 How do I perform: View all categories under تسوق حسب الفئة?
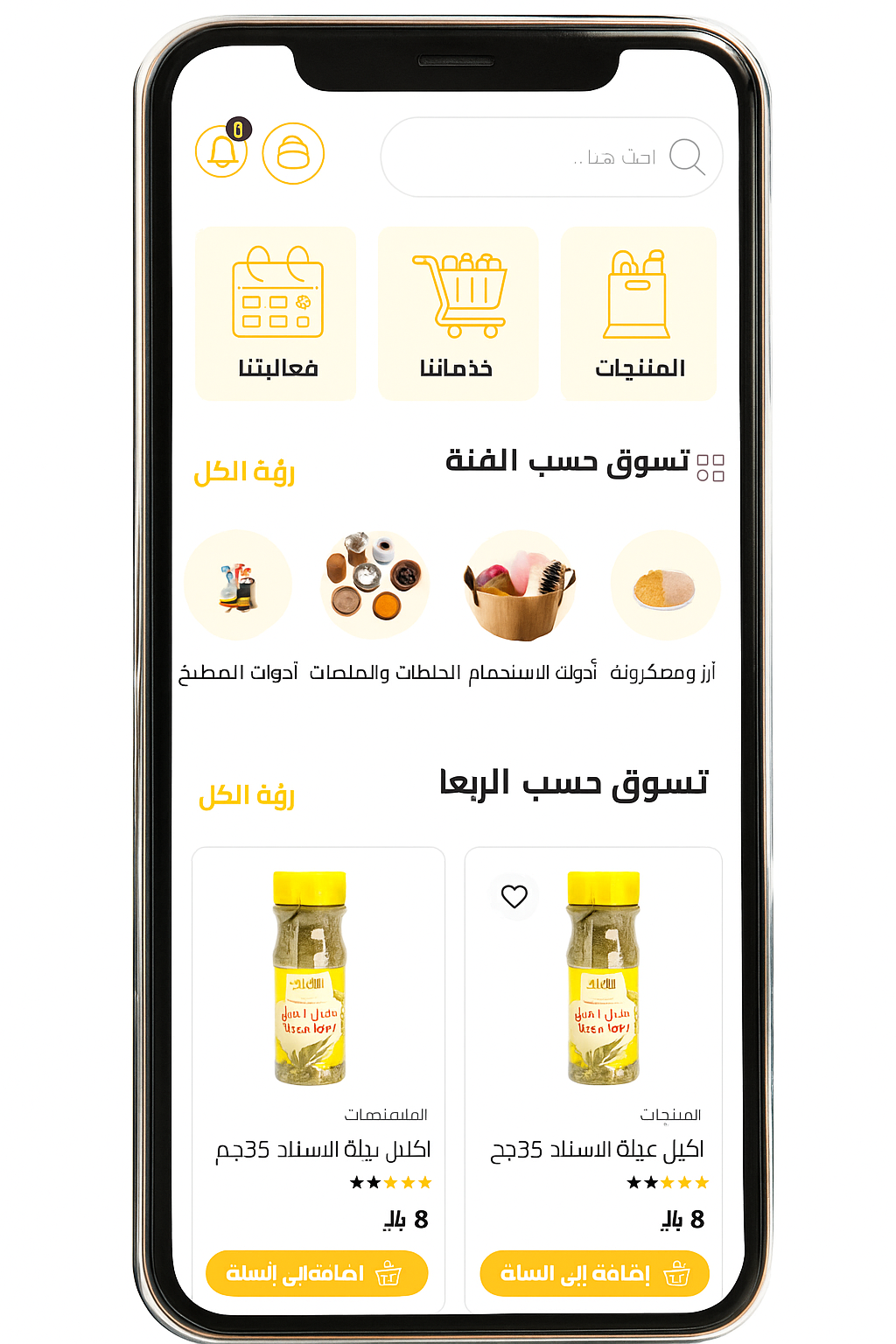tap(244, 472)
